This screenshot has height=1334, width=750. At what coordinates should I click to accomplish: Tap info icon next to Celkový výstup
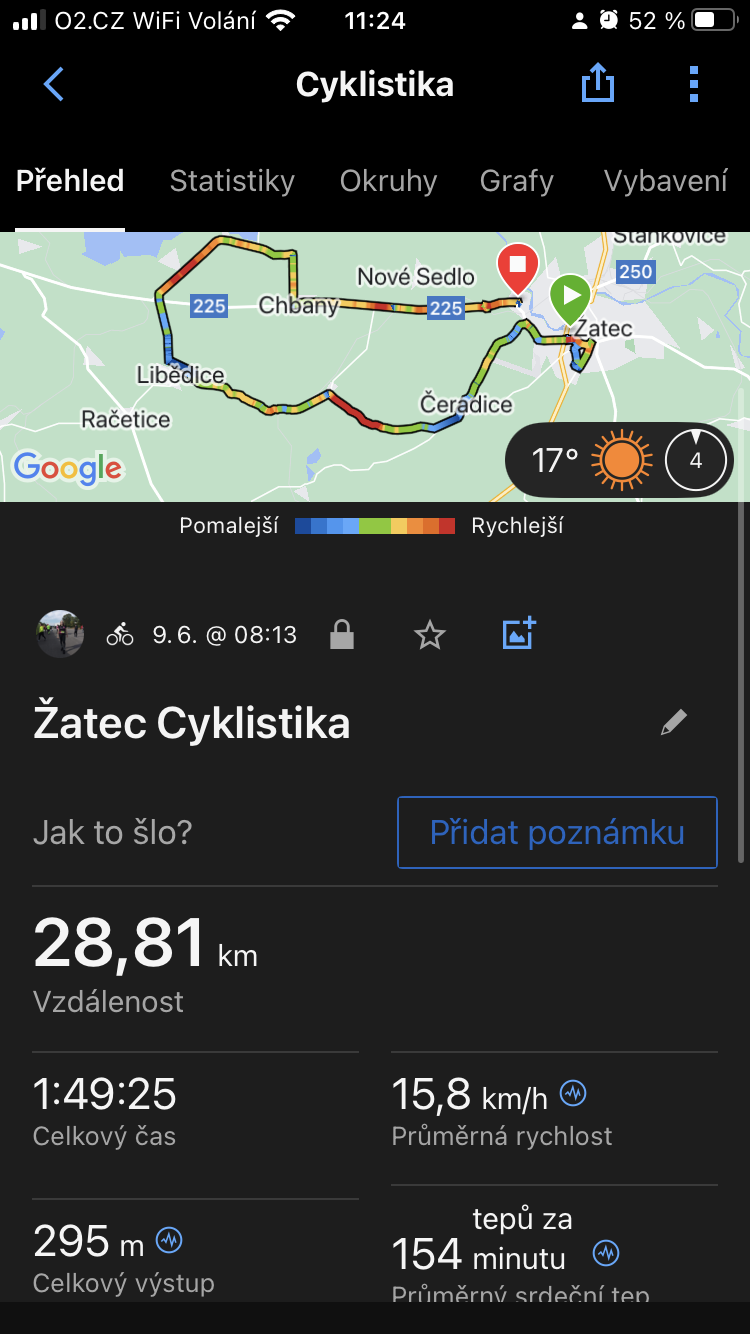pos(169,1241)
